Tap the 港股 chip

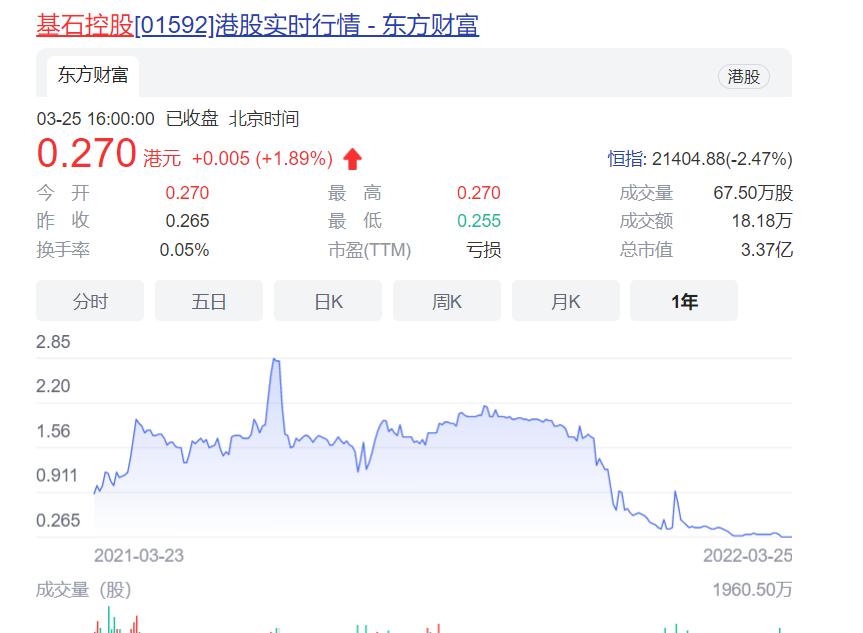tap(744, 77)
